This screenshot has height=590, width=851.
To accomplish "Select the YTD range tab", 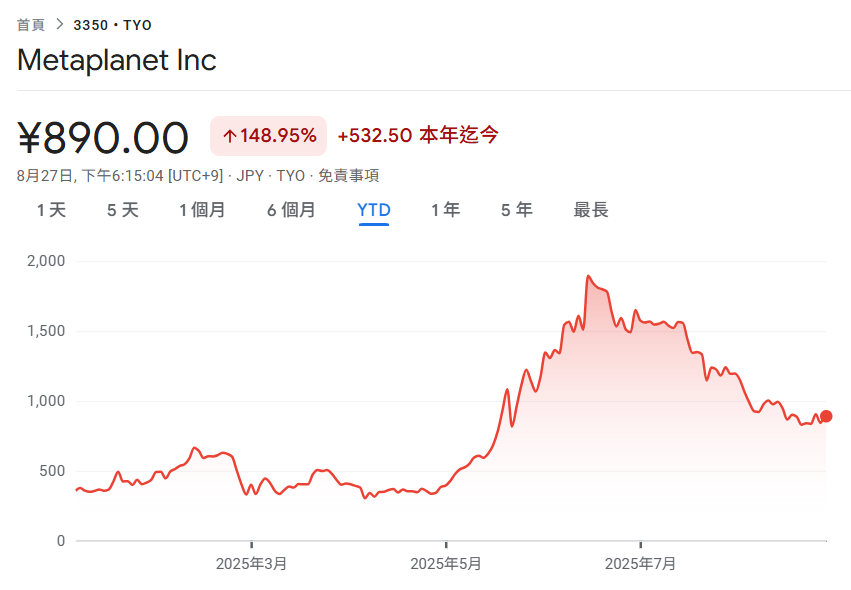I will pyautogui.click(x=374, y=210).
